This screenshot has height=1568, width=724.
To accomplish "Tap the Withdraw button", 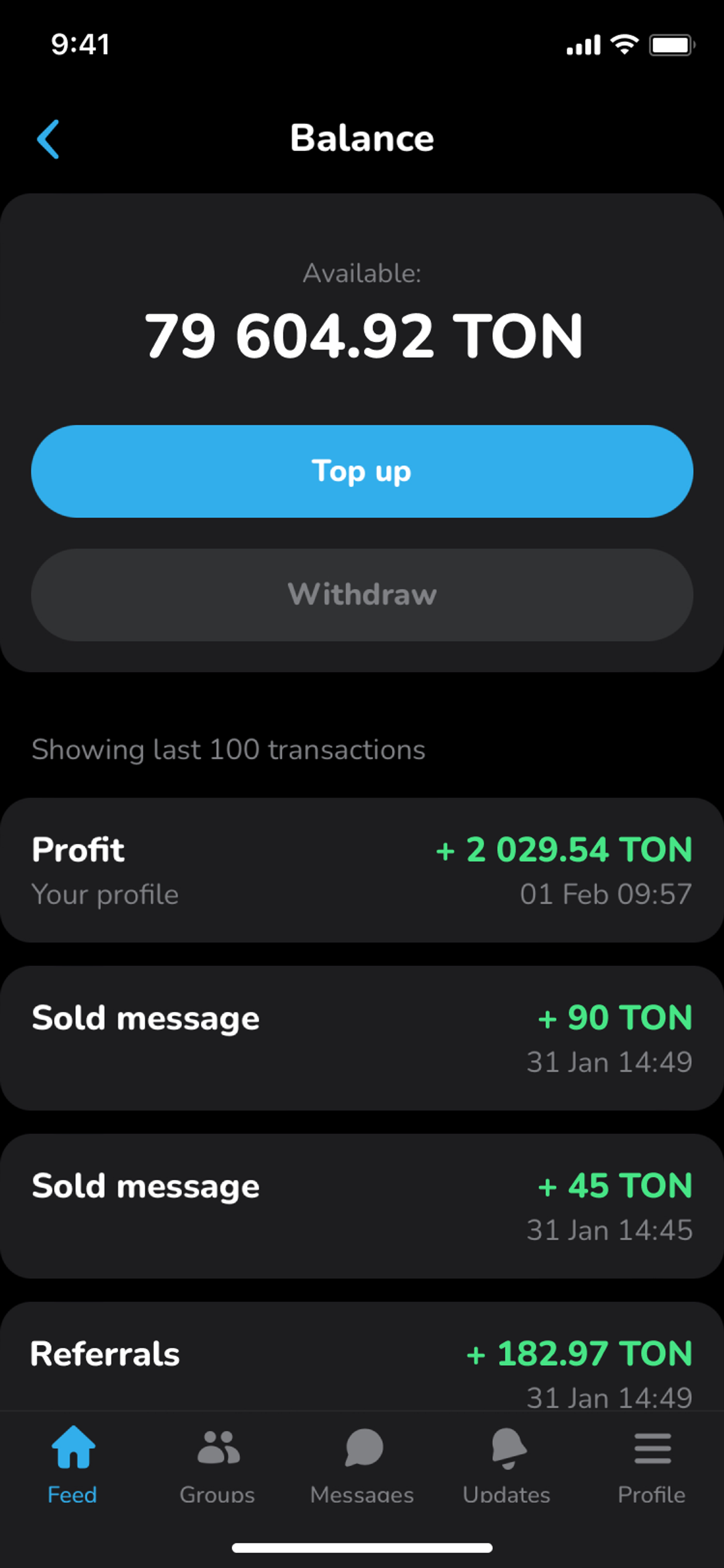I will pyautogui.click(x=362, y=595).
